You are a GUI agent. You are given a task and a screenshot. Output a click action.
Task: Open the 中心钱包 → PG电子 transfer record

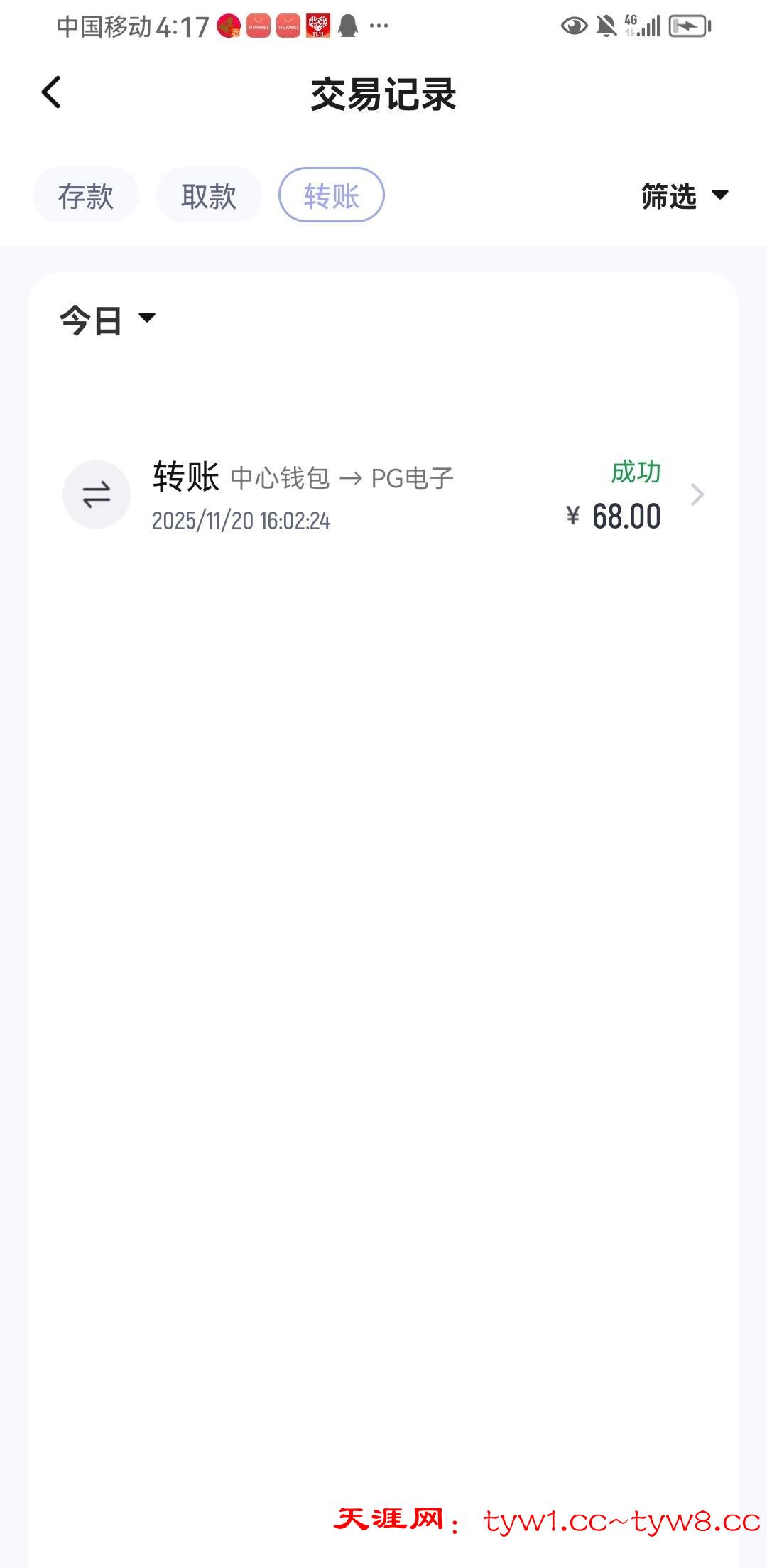pos(383,495)
